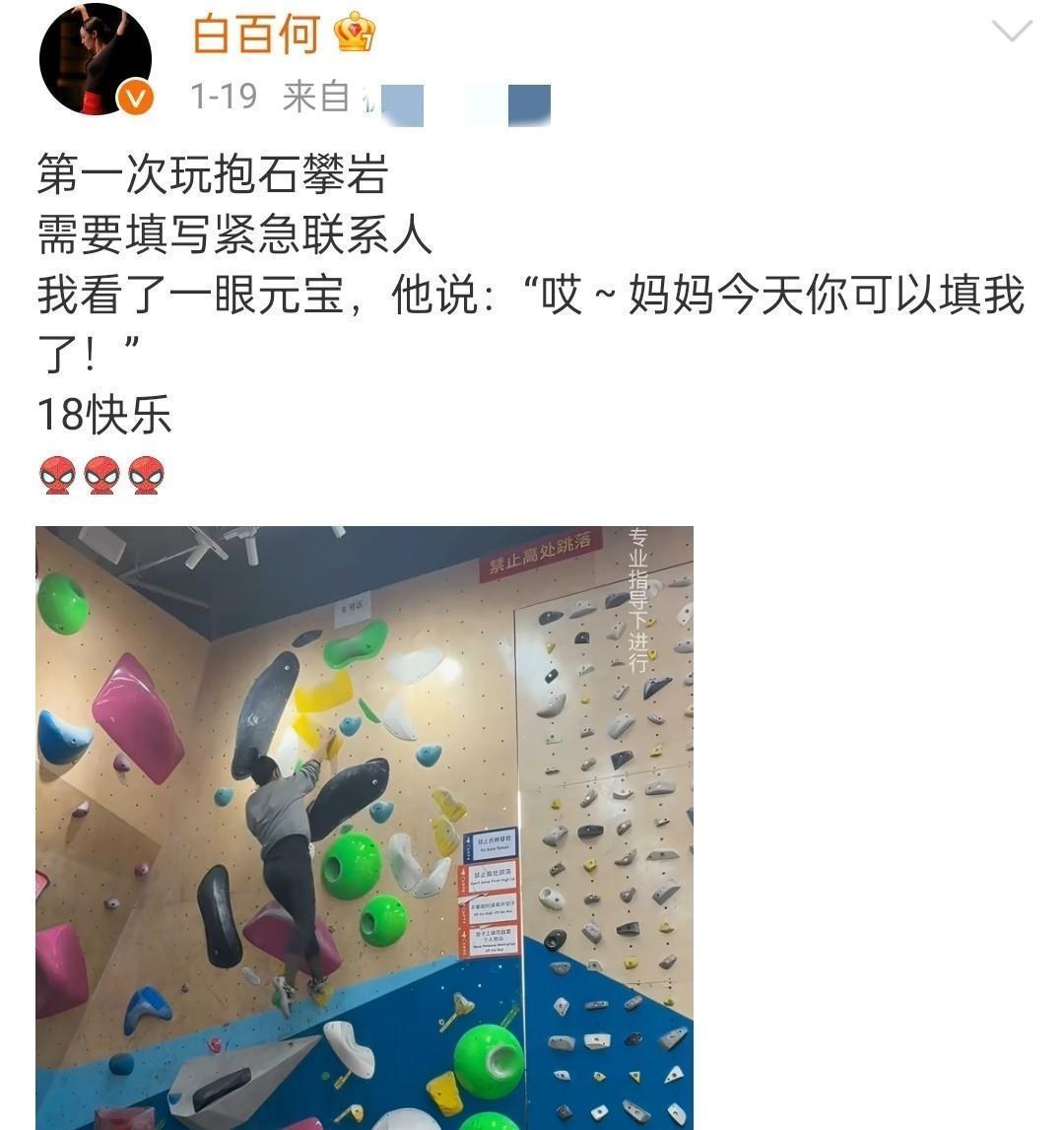Open the username 白百何
Image resolution: width=1064 pixels, height=1130 pixels.
coord(256,34)
